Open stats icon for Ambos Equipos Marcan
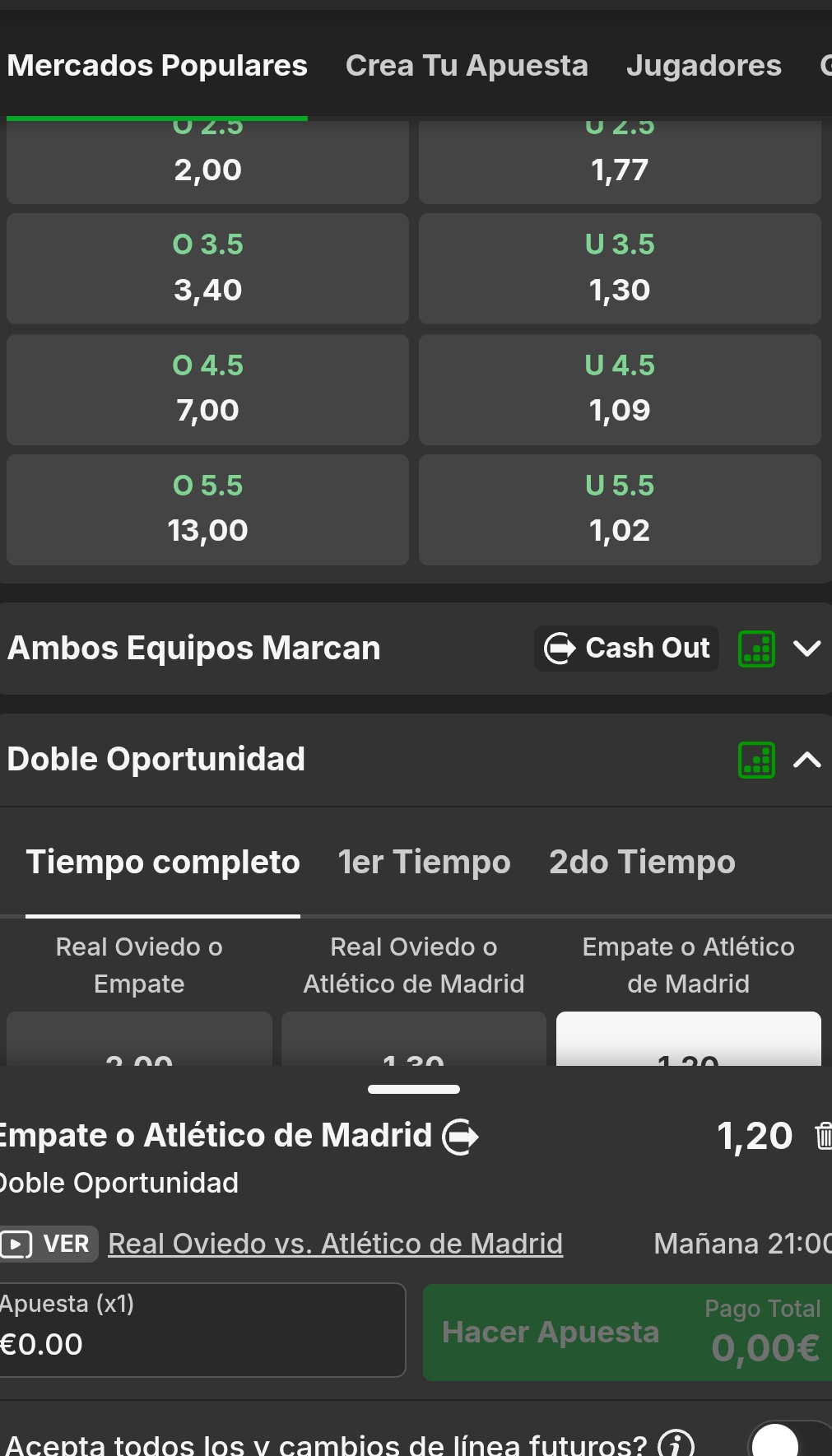 [756, 649]
